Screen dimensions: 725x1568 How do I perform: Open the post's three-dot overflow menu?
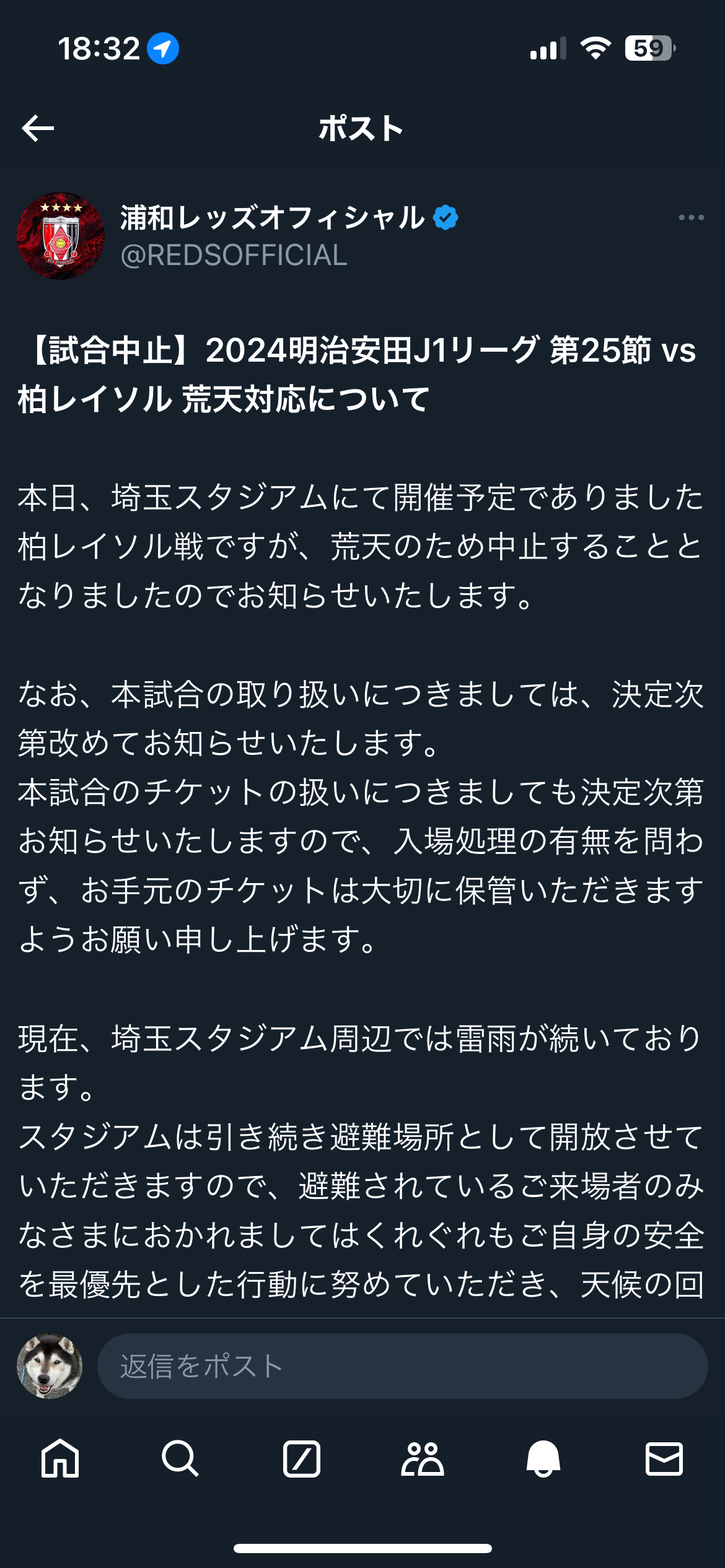point(691,217)
